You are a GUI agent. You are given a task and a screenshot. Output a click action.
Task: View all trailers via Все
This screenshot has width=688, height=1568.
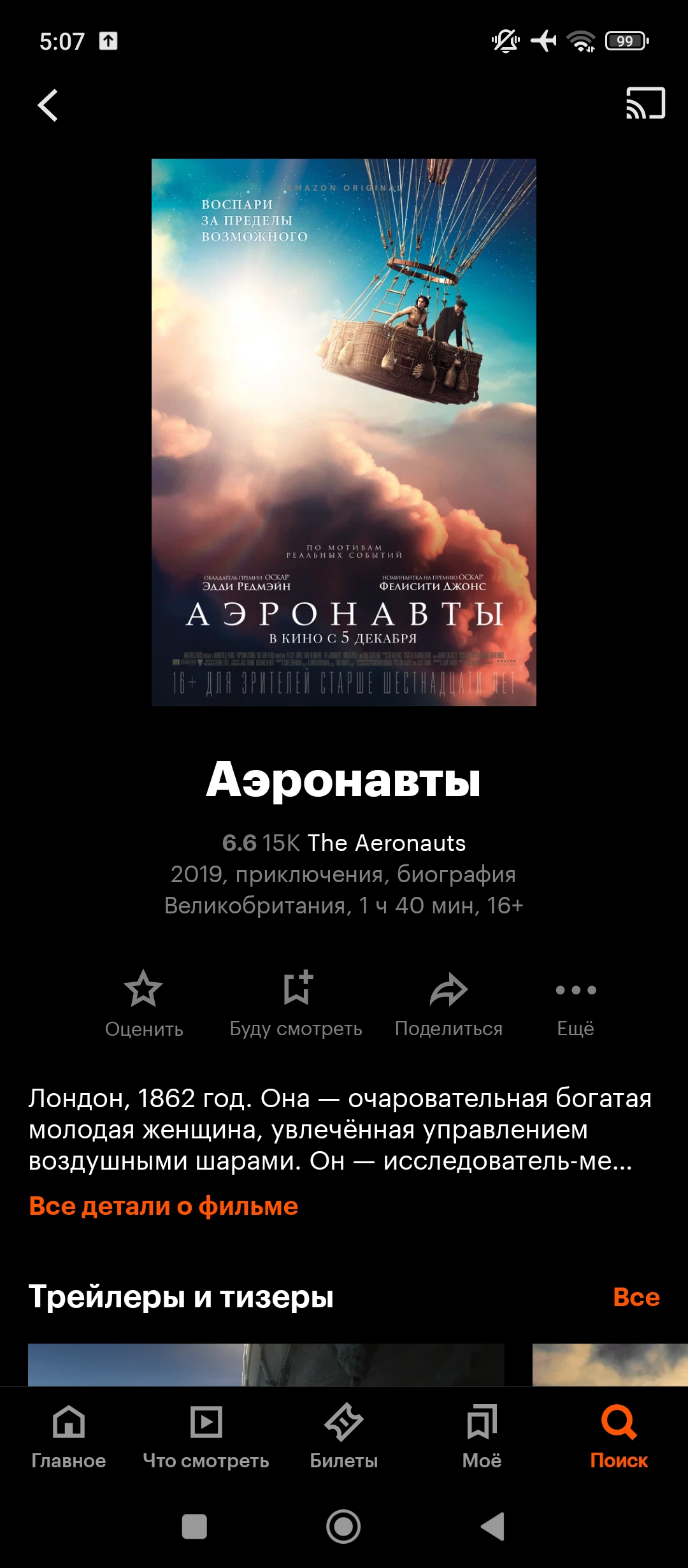pyautogui.click(x=636, y=1296)
